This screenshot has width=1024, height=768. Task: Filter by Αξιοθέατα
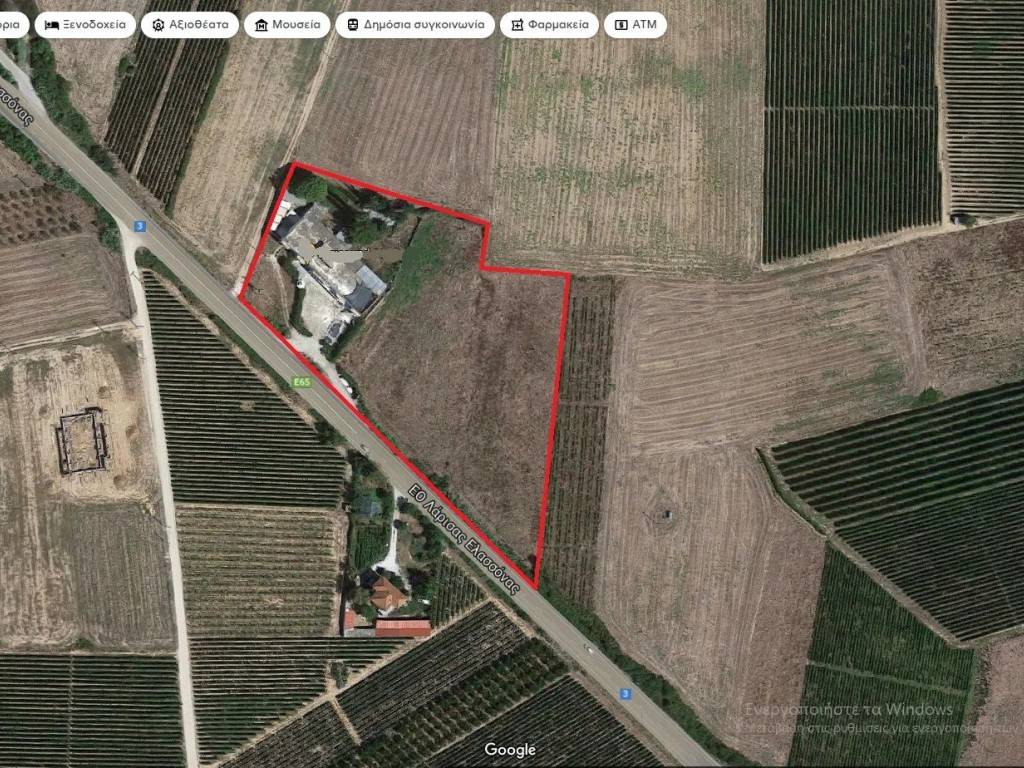click(190, 25)
